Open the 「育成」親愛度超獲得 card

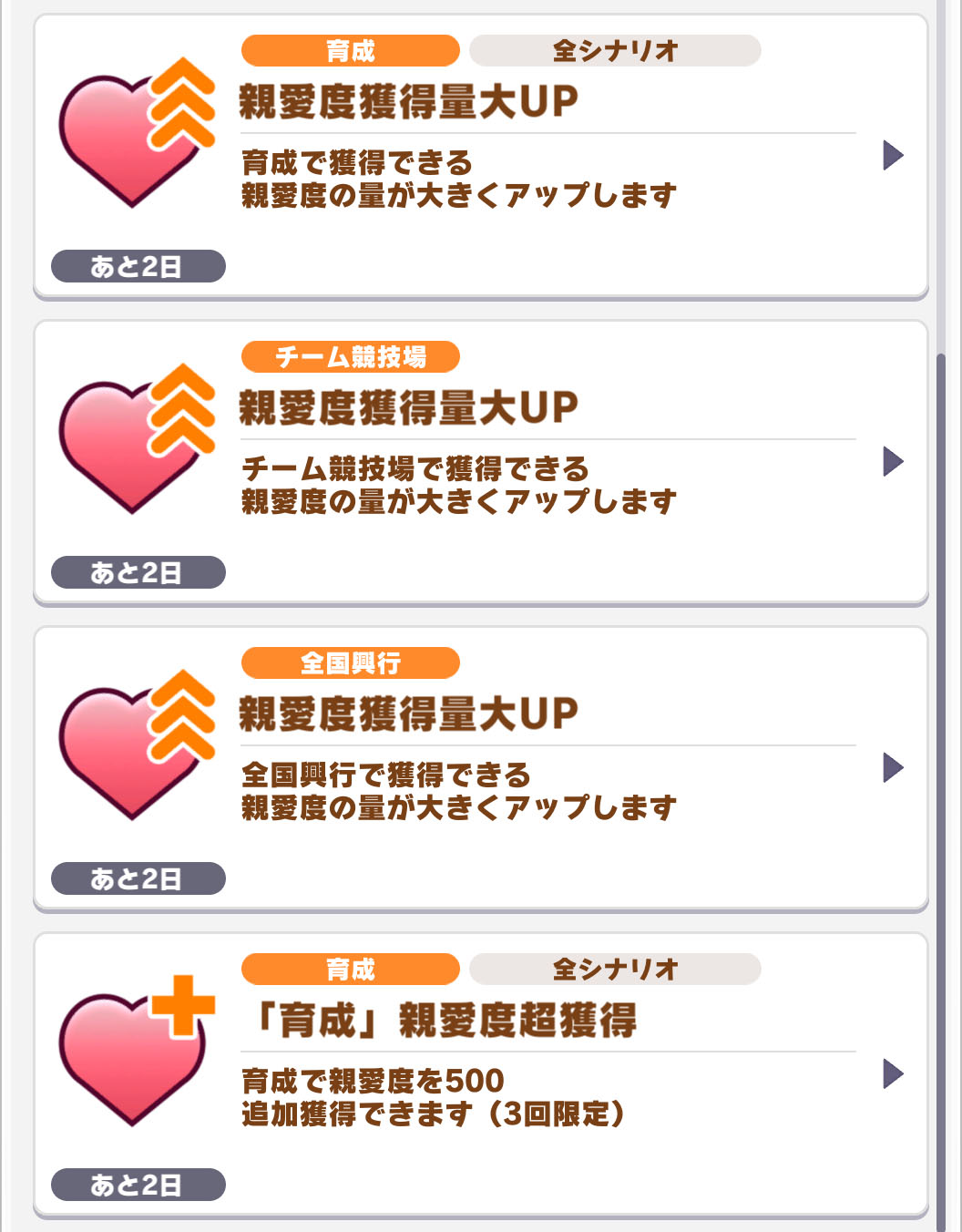(480, 1073)
